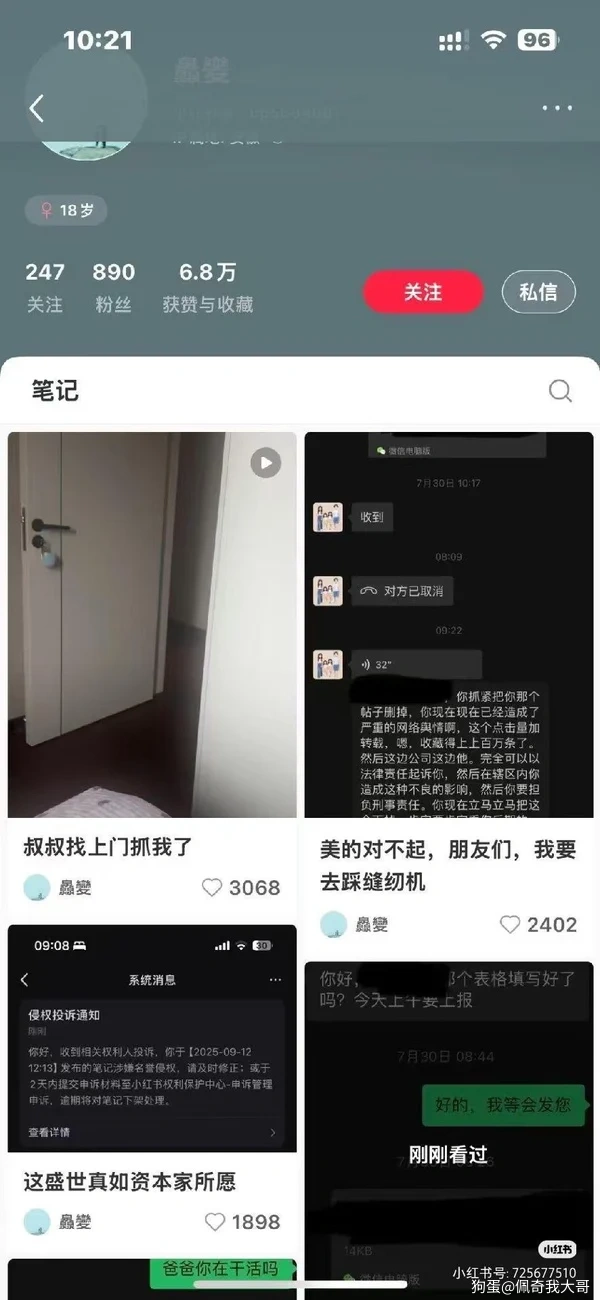Open the video note 叔叔找上门抓我了
This screenshot has height=1300, width=600.
[152, 624]
